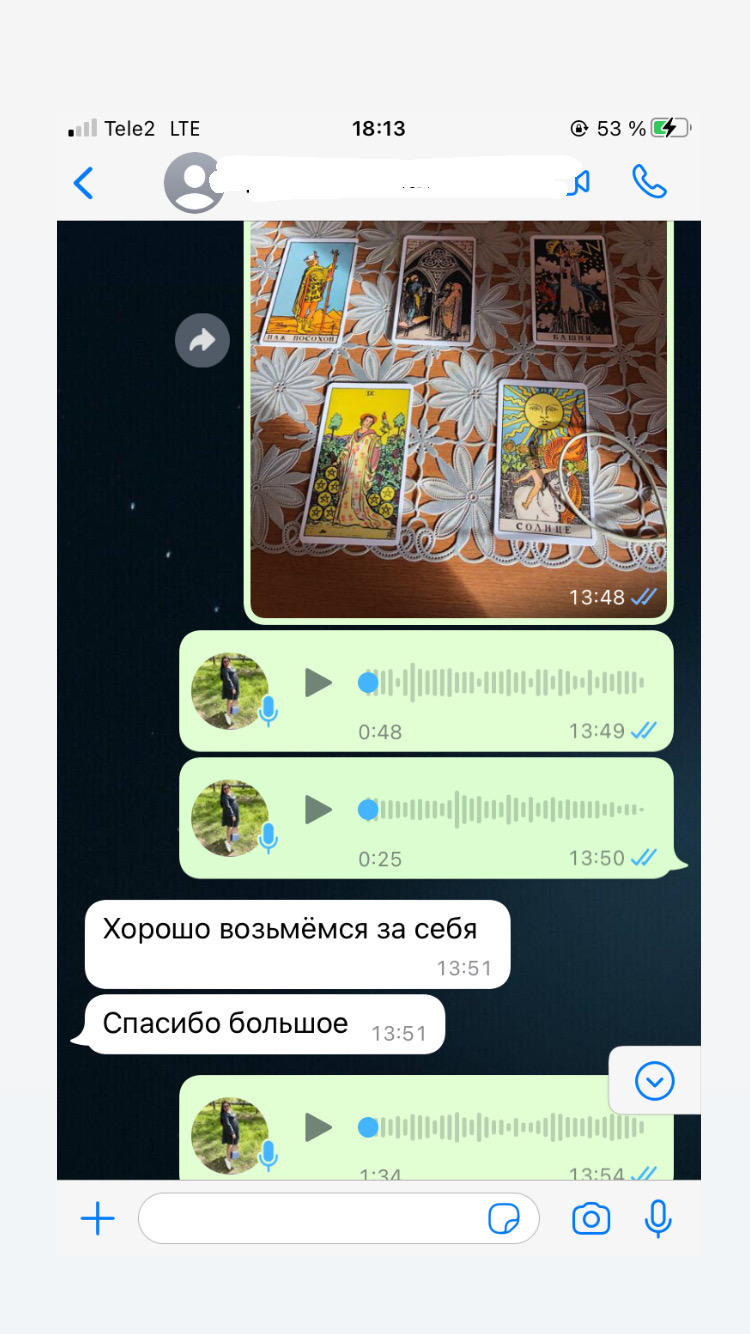This screenshot has height=1334, width=750.
Task: Open the camera
Action: tap(591, 1219)
